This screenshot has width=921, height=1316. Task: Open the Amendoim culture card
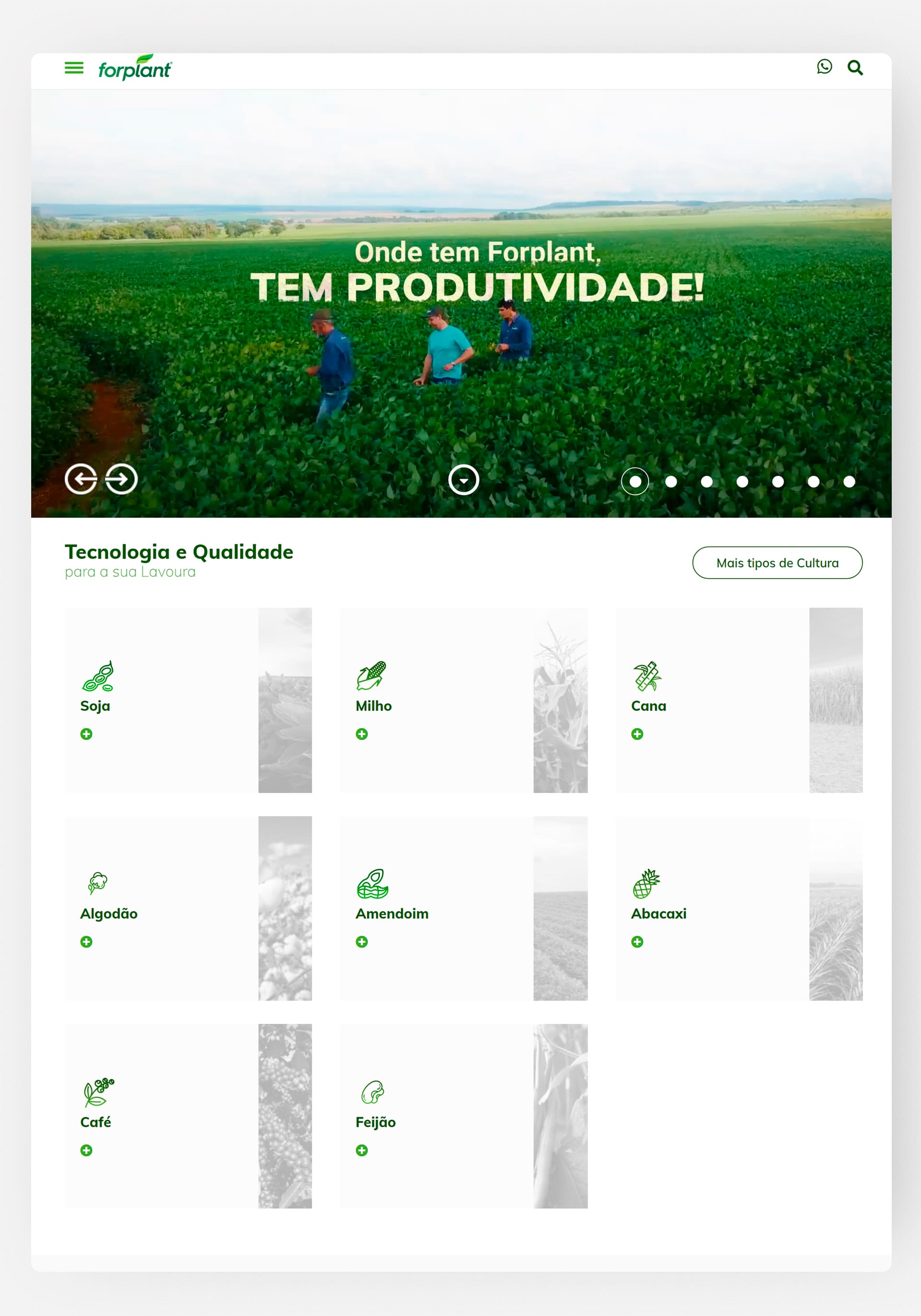click(463, 908)
